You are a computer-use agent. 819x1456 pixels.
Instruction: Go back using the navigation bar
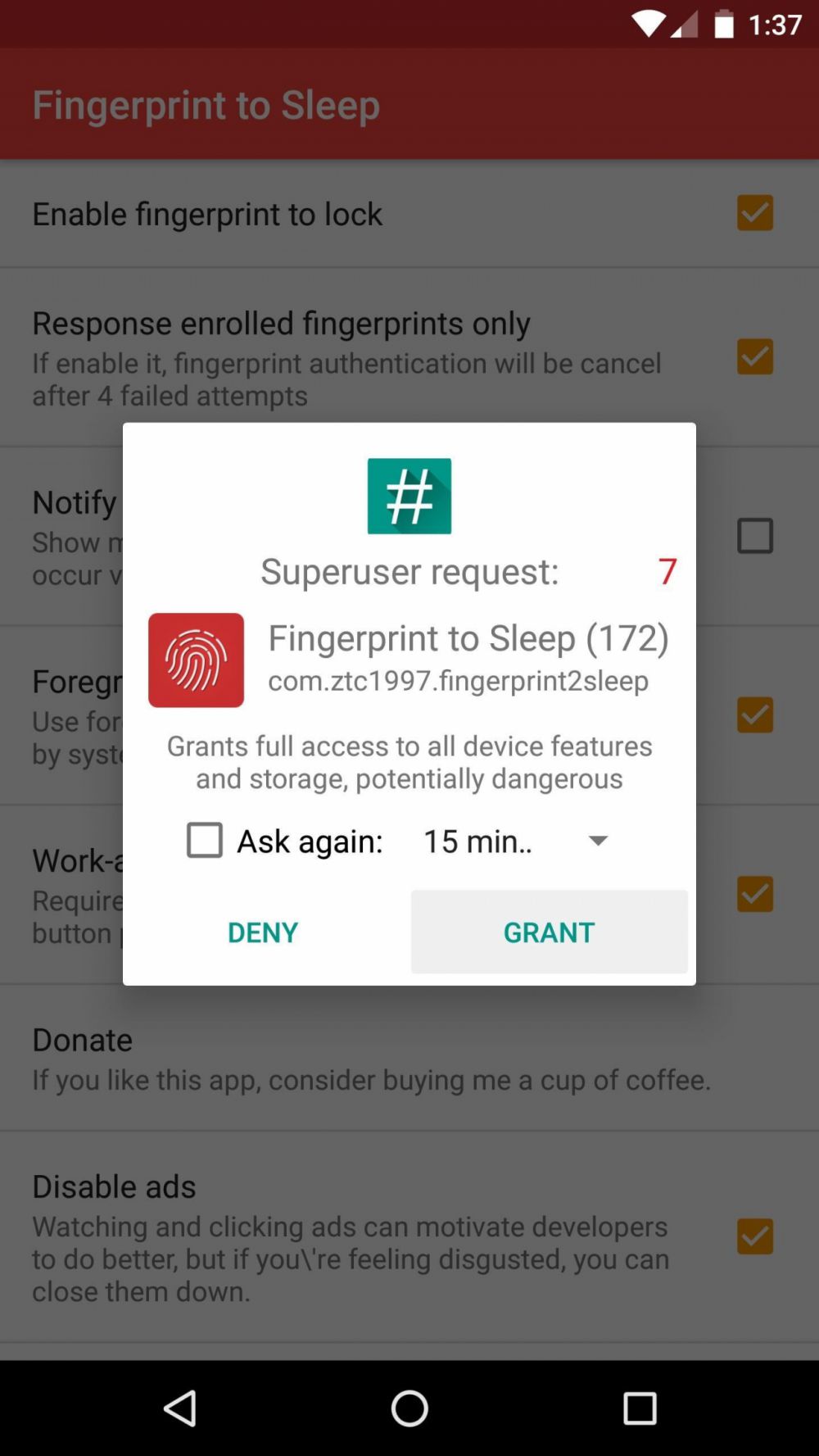180,1408
